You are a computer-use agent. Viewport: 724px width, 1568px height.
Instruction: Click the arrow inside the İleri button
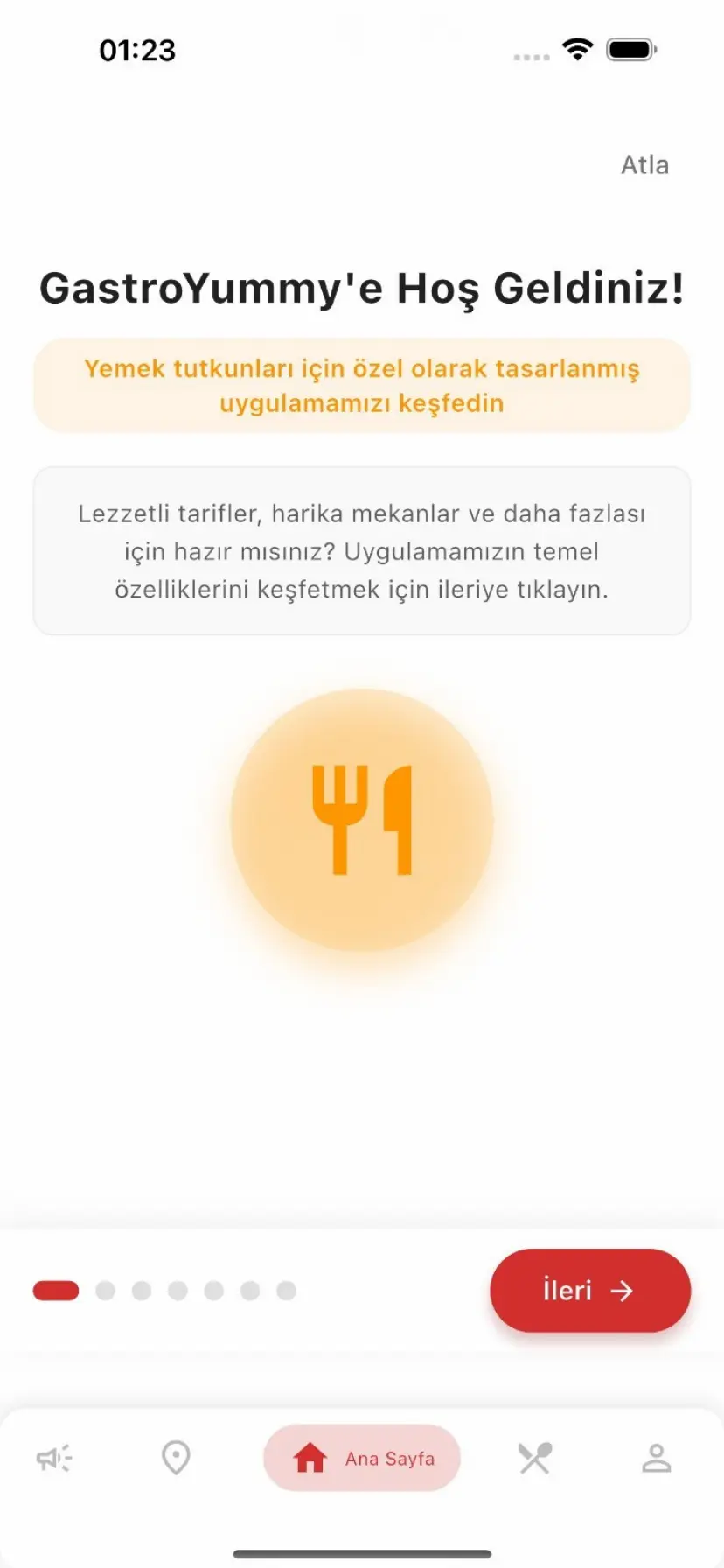(x=623, y=1290)
